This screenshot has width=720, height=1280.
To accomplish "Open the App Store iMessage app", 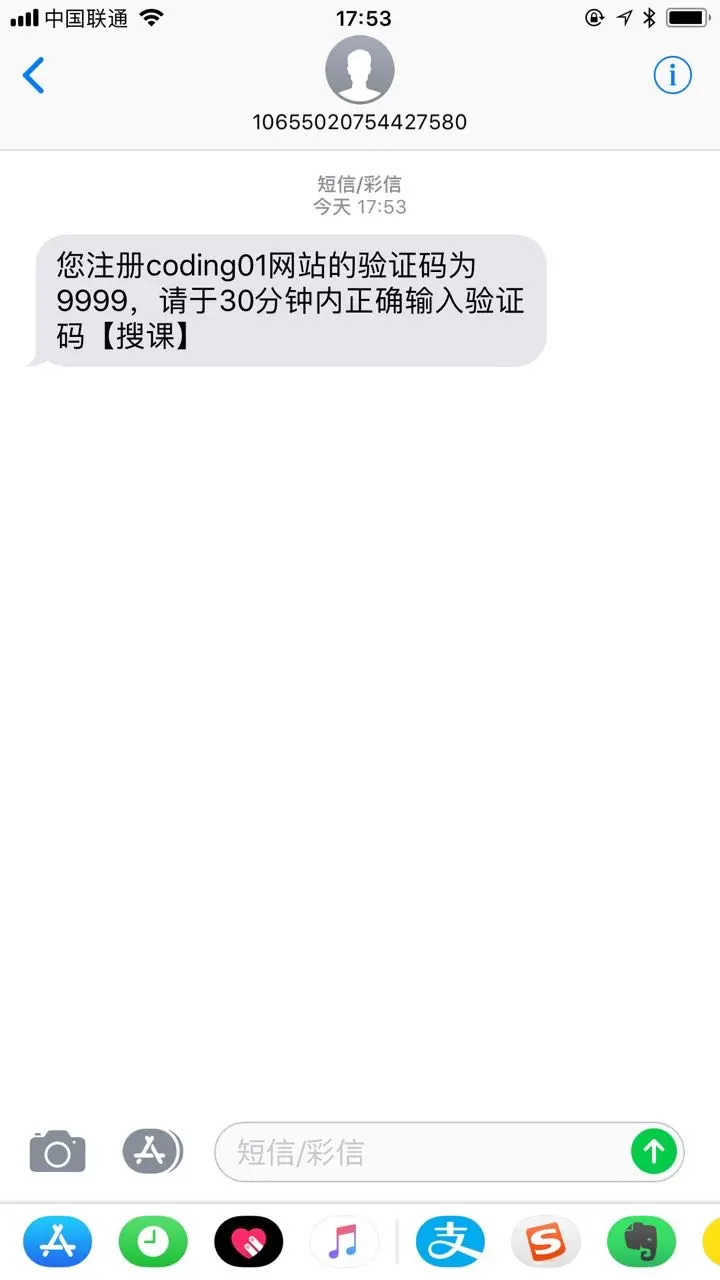I will tap(57, 1242).
